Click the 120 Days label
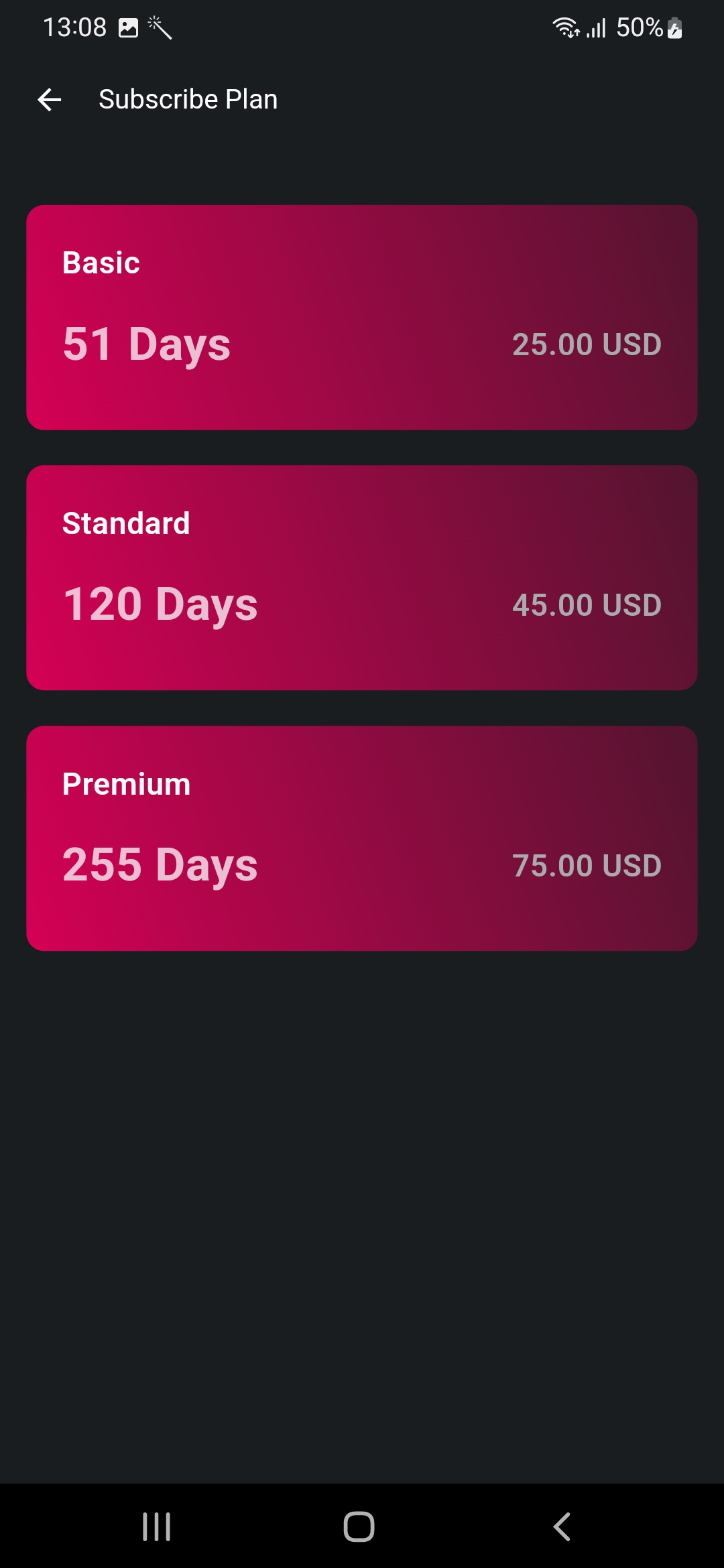 pos(159,604)
